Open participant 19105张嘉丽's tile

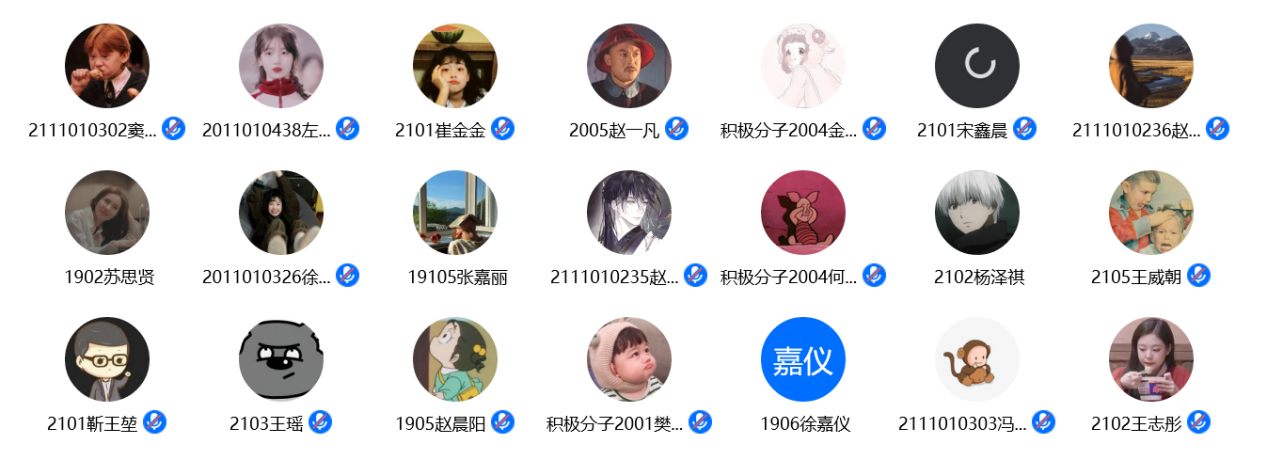point(454,212)
